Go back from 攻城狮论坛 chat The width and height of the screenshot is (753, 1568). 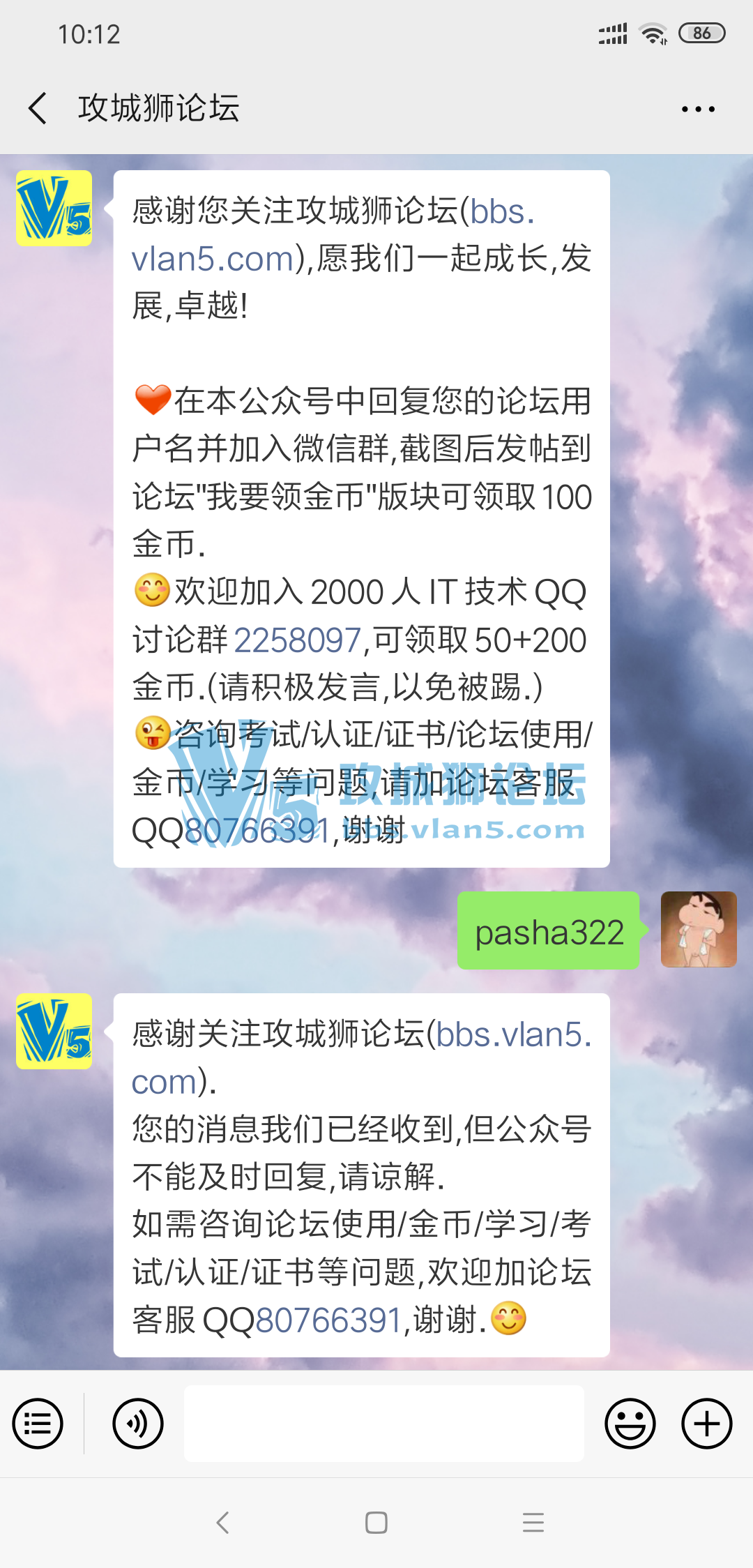coord(38,109)
